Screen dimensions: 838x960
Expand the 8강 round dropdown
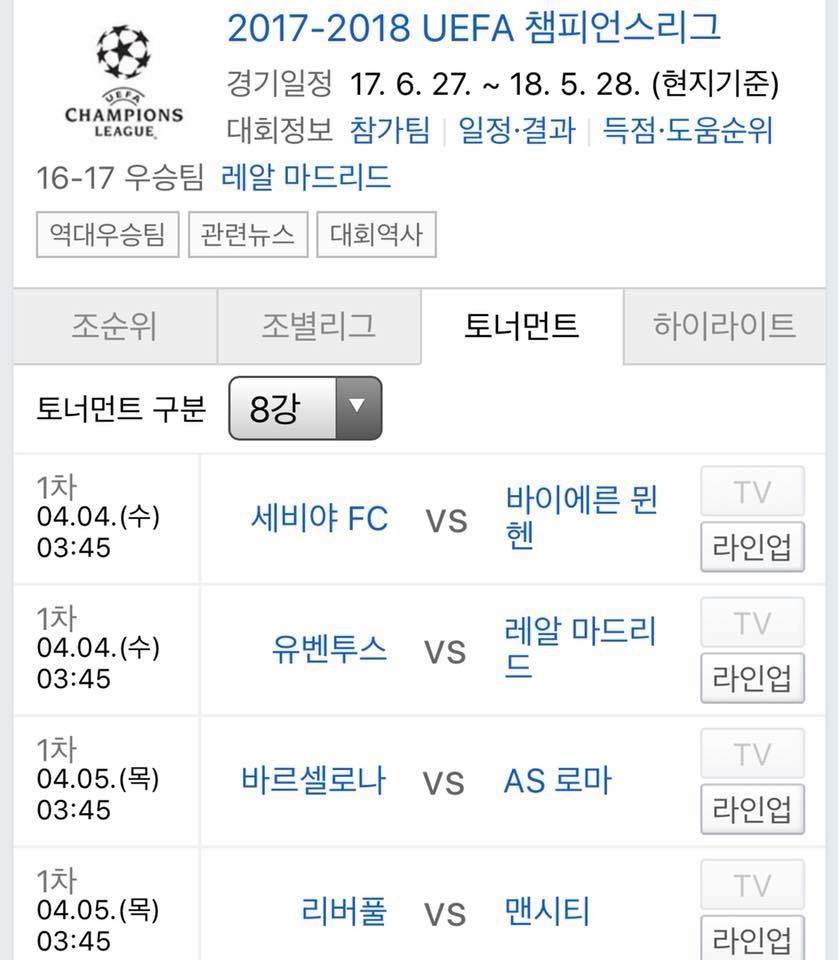tap(305, 408)
